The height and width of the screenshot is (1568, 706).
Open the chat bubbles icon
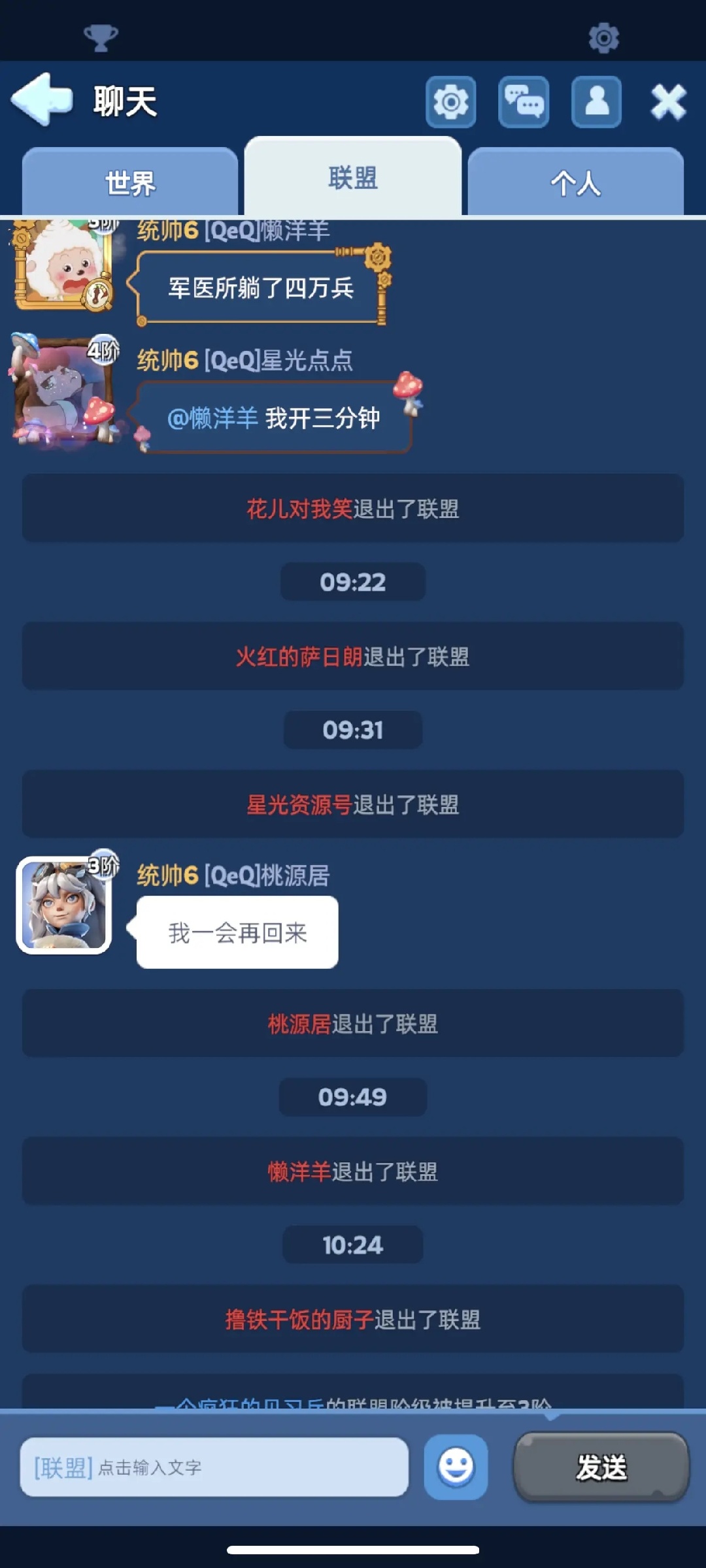coord(524,102)
